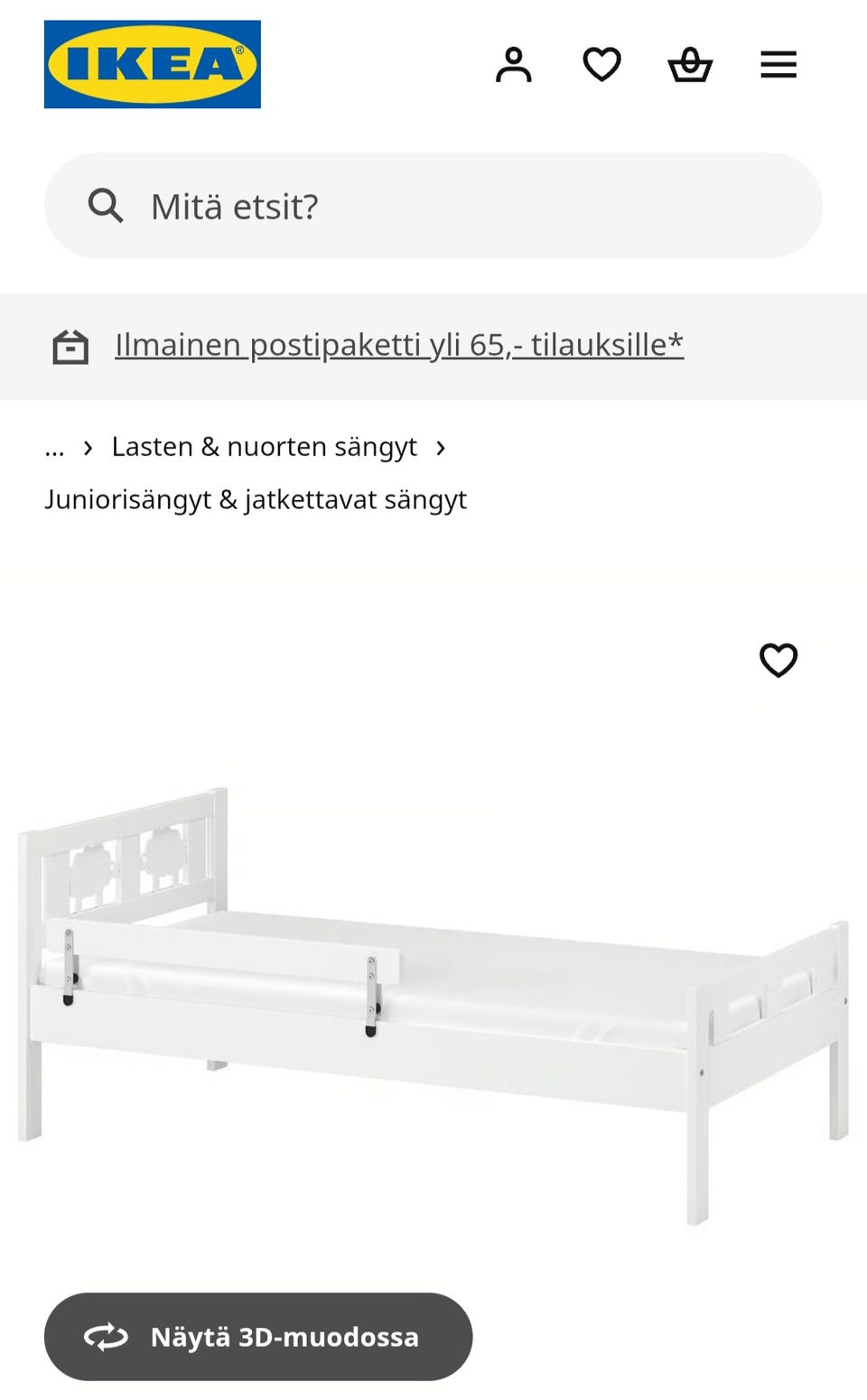Open the Ilmainen postipaketti yli 65,- link
Screen dimensions: 867x1400
point(398,344)
